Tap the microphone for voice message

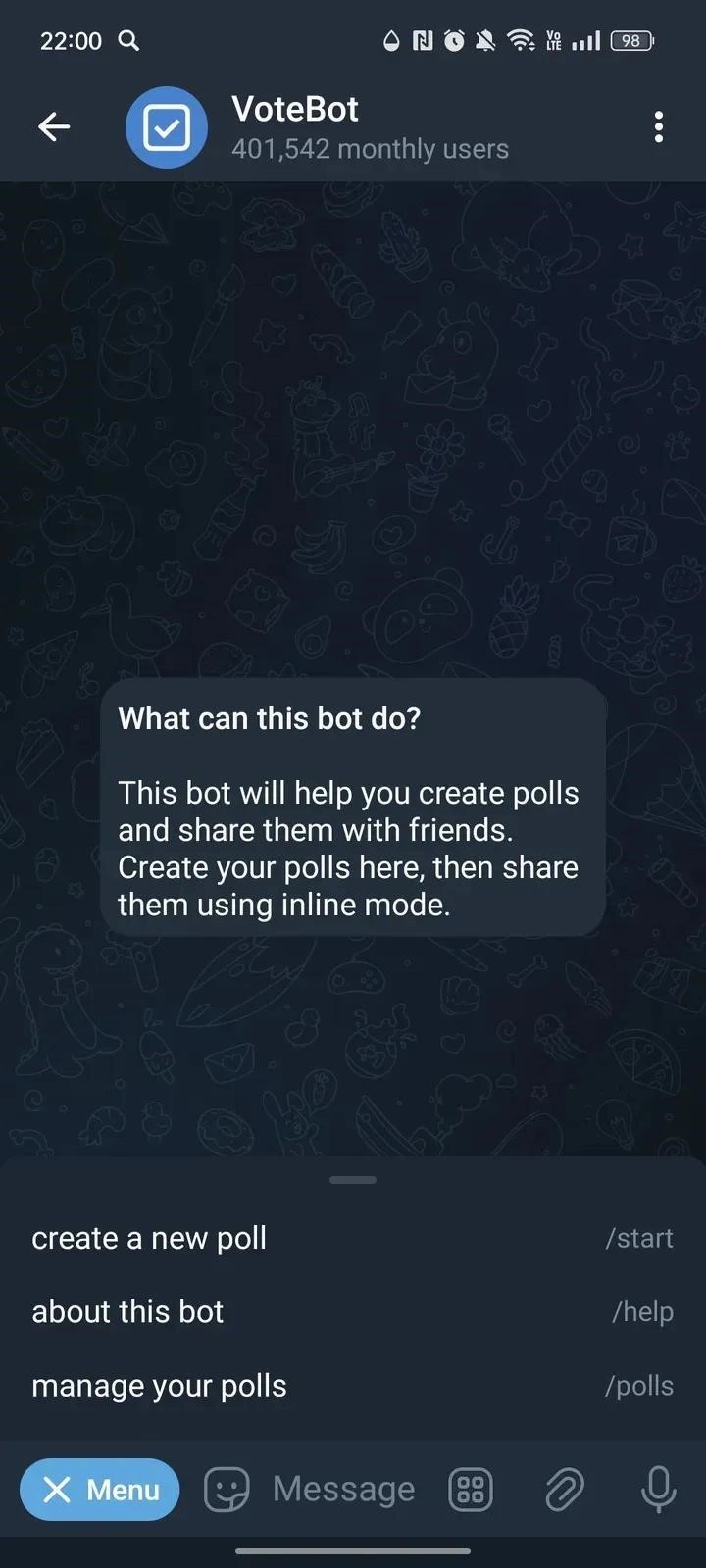(x=658, y=1490)
